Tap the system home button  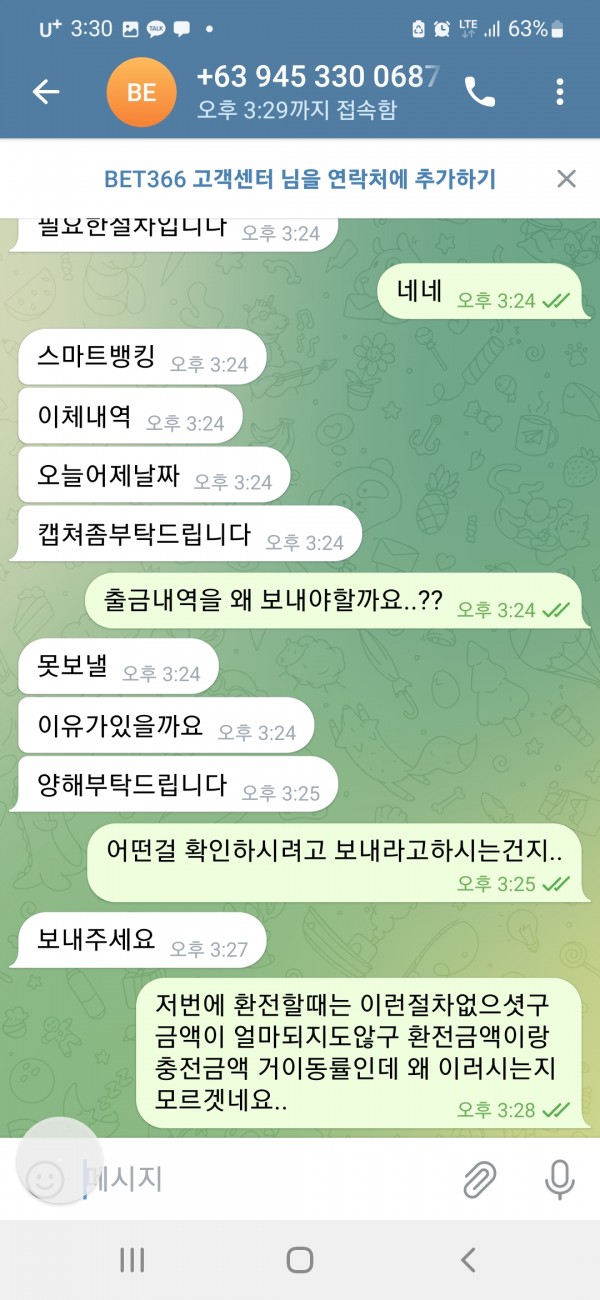coord(300,1260)
